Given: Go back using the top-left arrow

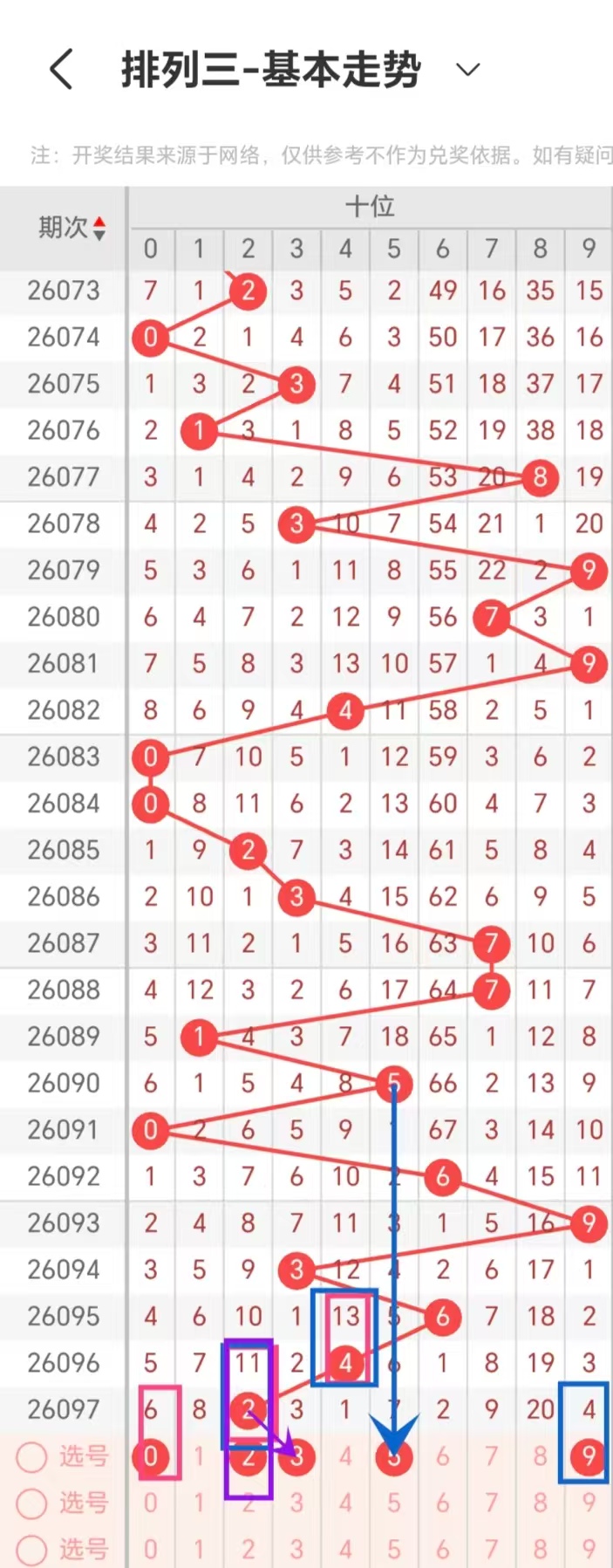Looking at the screenshot, I should click(x=61, y=70).
